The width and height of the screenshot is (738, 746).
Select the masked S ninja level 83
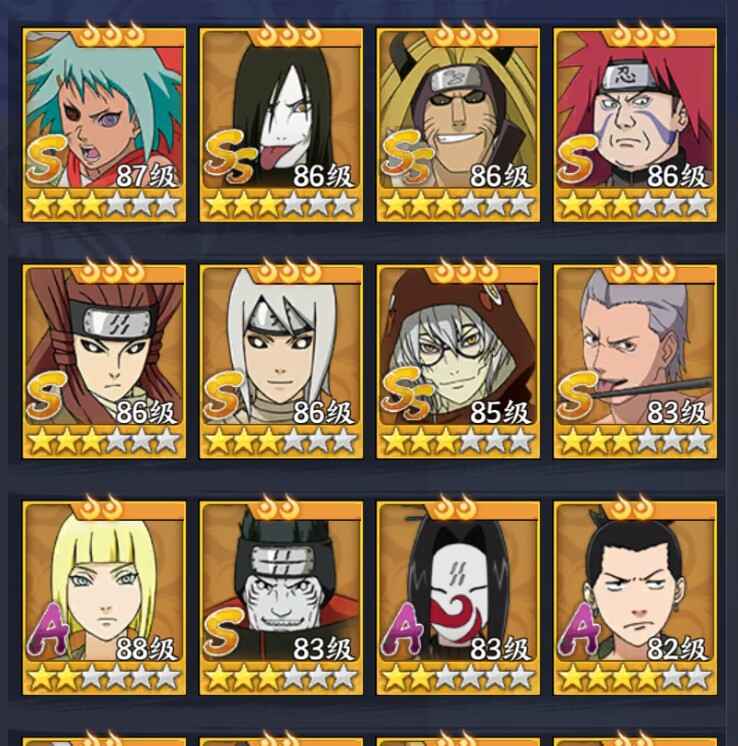[x=281, y=597]
